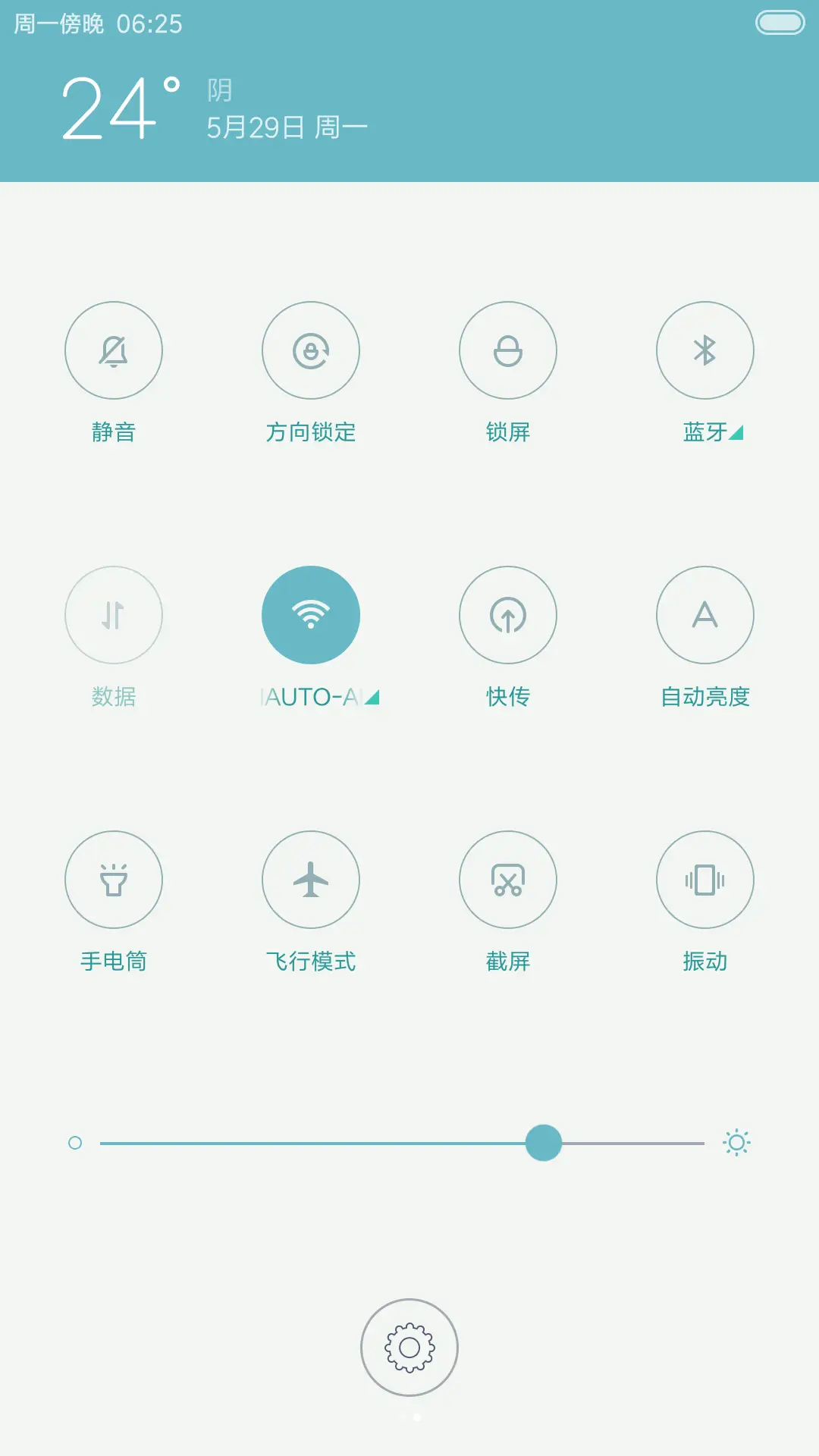Screen dimensions: 819x1456
Task: Tap the greyed-out 数据 mobile data control
Action: pos(114,615)
